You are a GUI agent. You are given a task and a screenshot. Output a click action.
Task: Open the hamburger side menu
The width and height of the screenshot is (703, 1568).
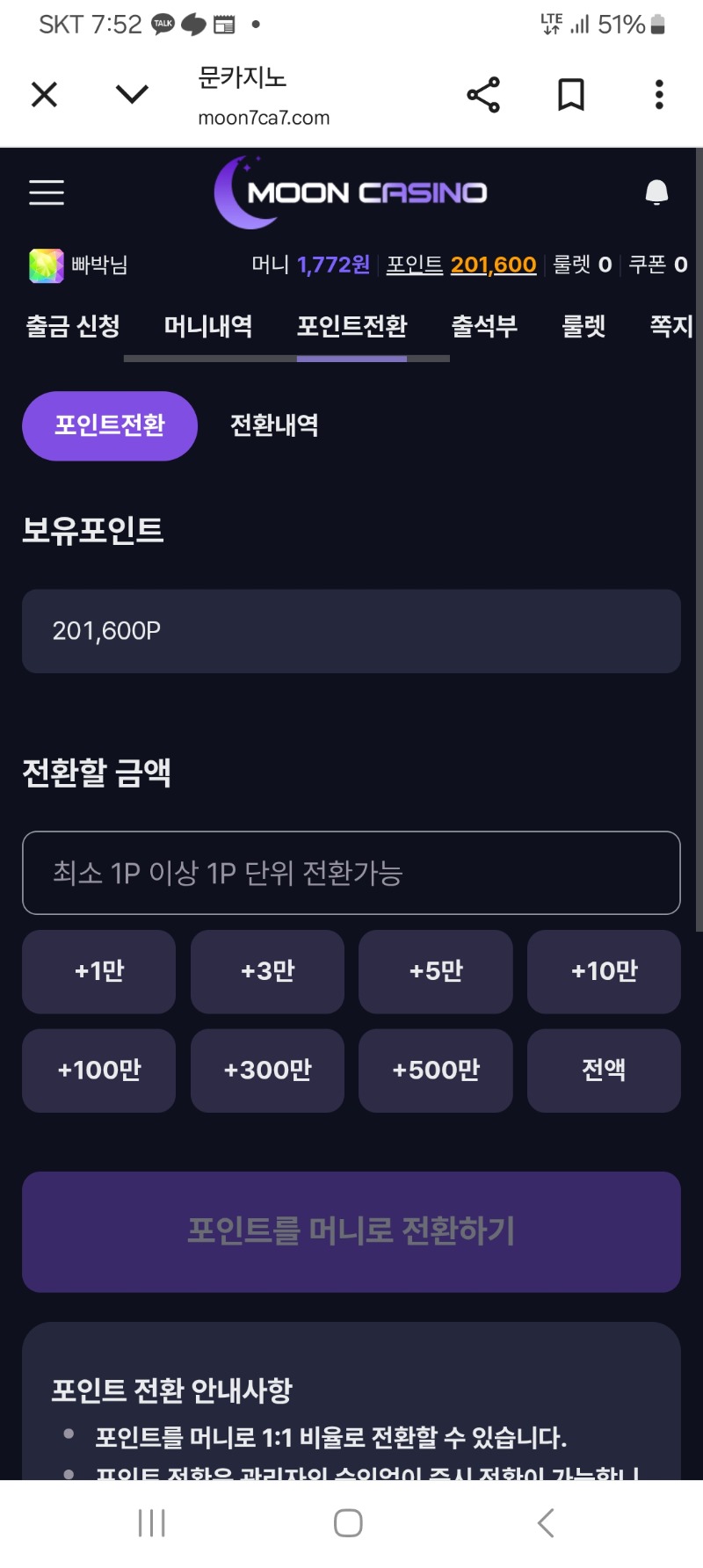point(47,192)
